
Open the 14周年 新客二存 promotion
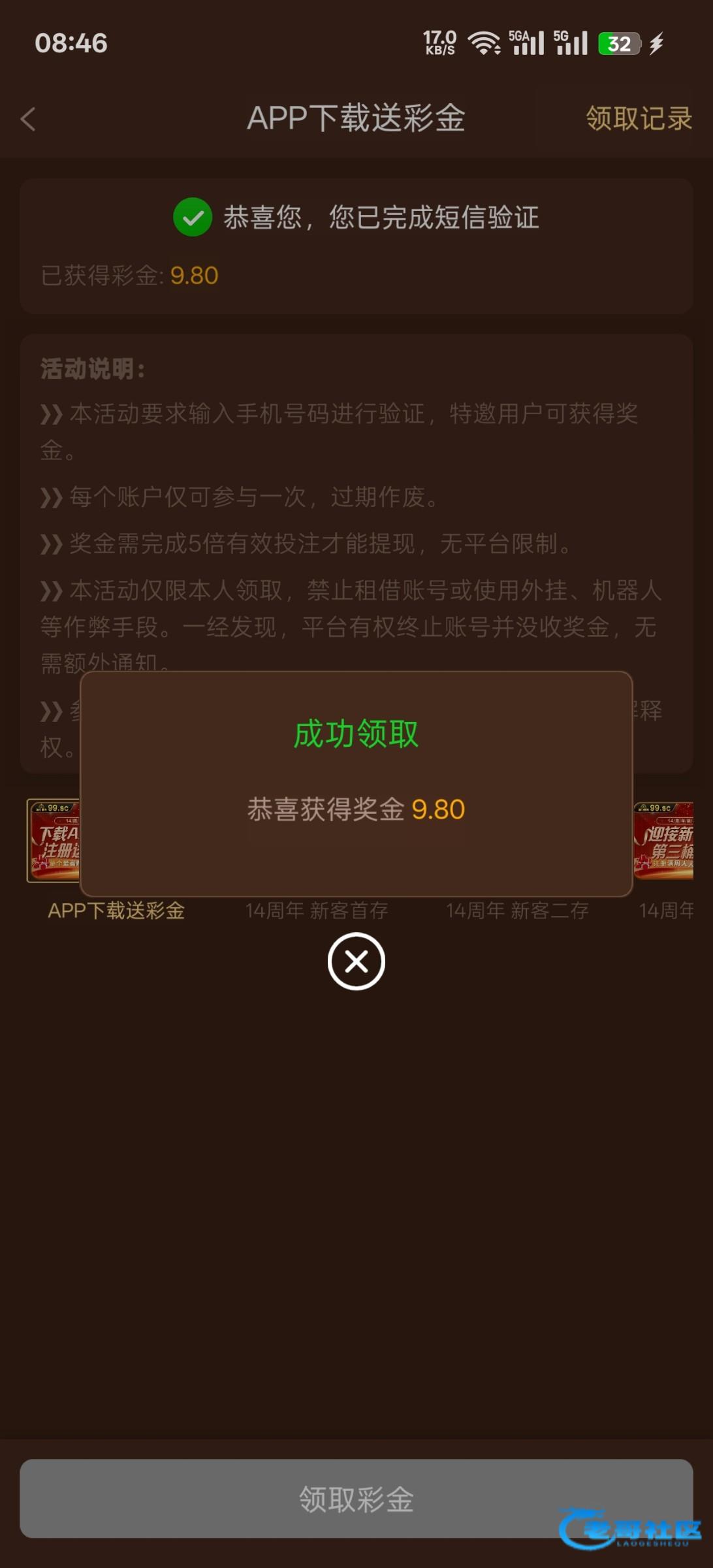pos(517,910)
